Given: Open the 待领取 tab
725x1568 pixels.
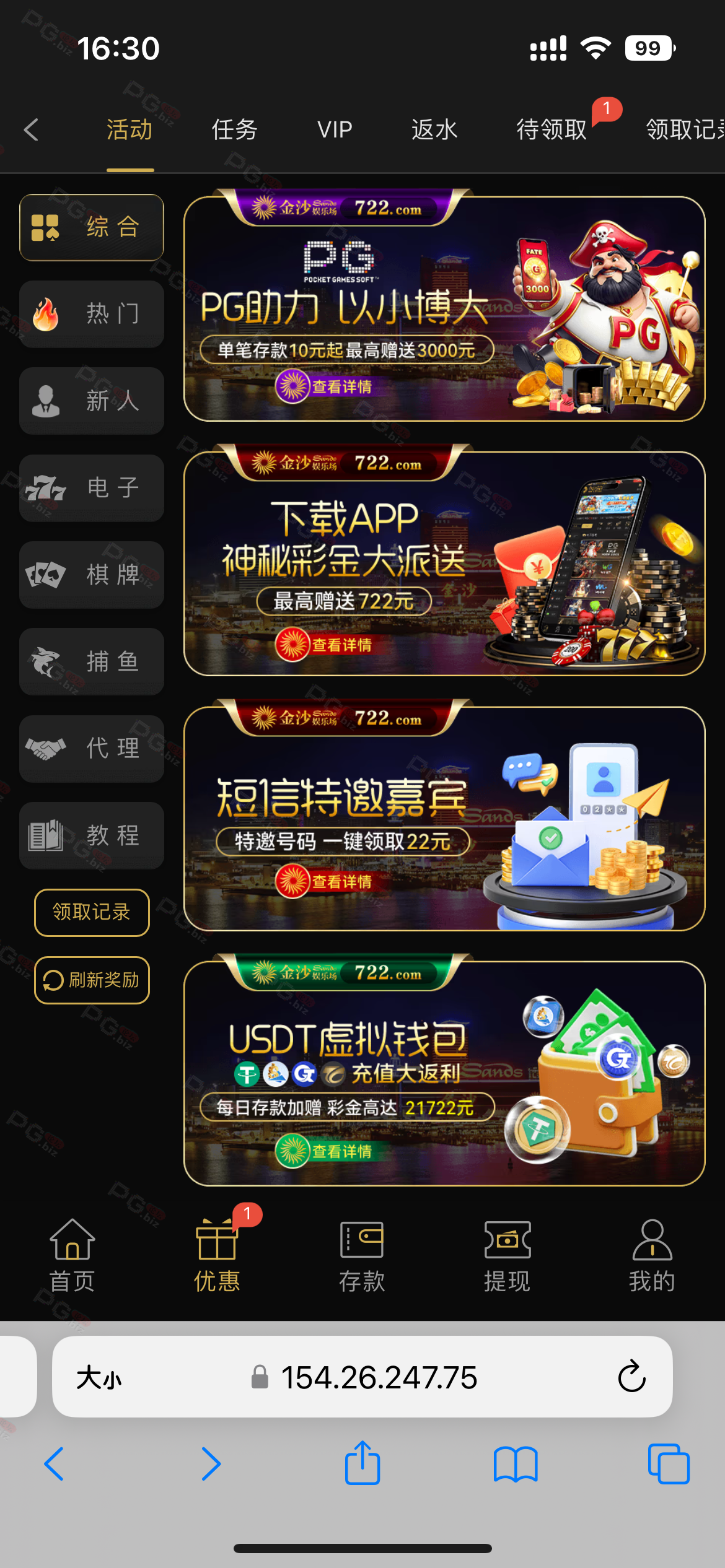Looking at the screenshot, I should 551,130.
